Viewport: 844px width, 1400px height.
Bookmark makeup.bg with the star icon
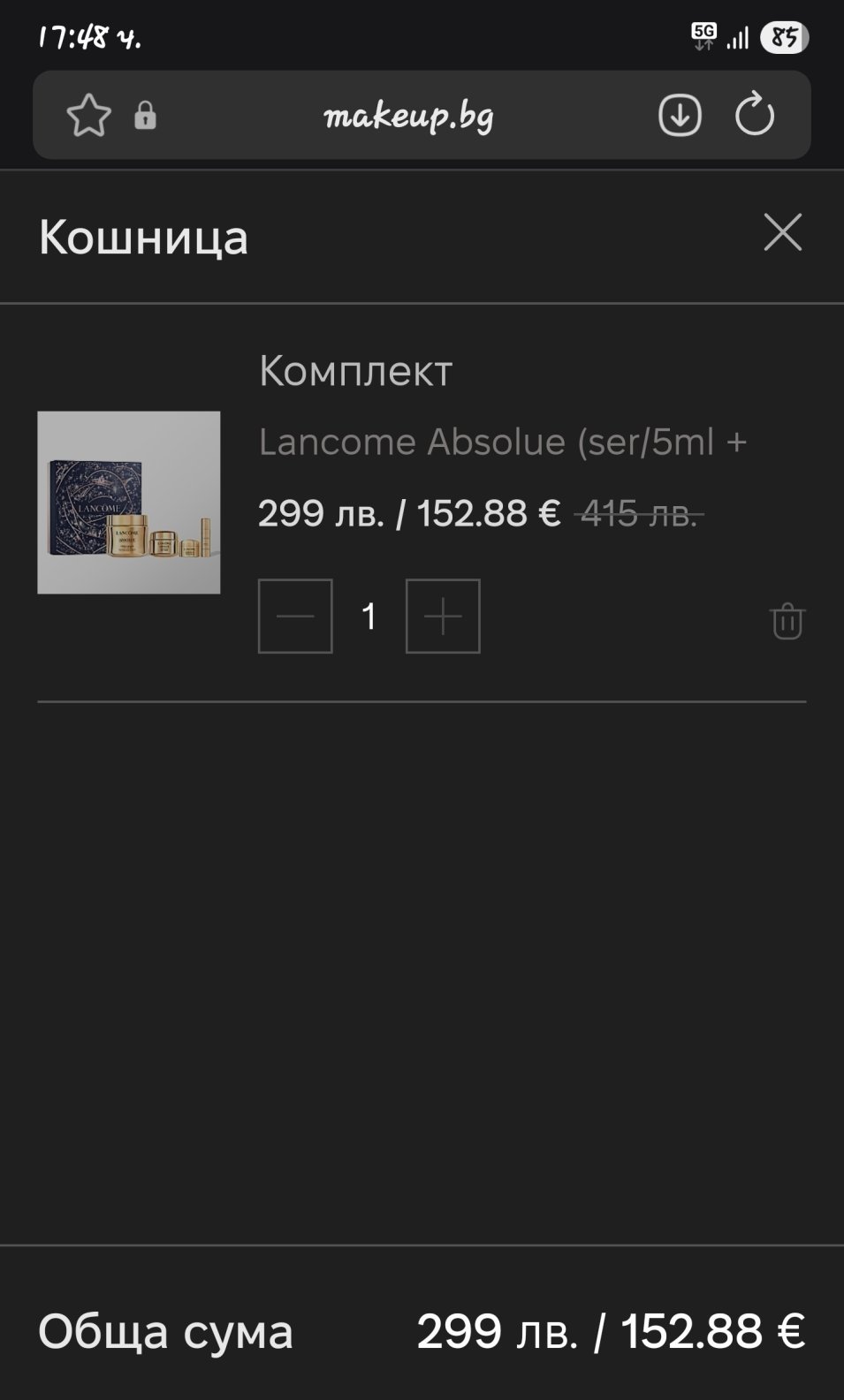[x=88, y=116]
